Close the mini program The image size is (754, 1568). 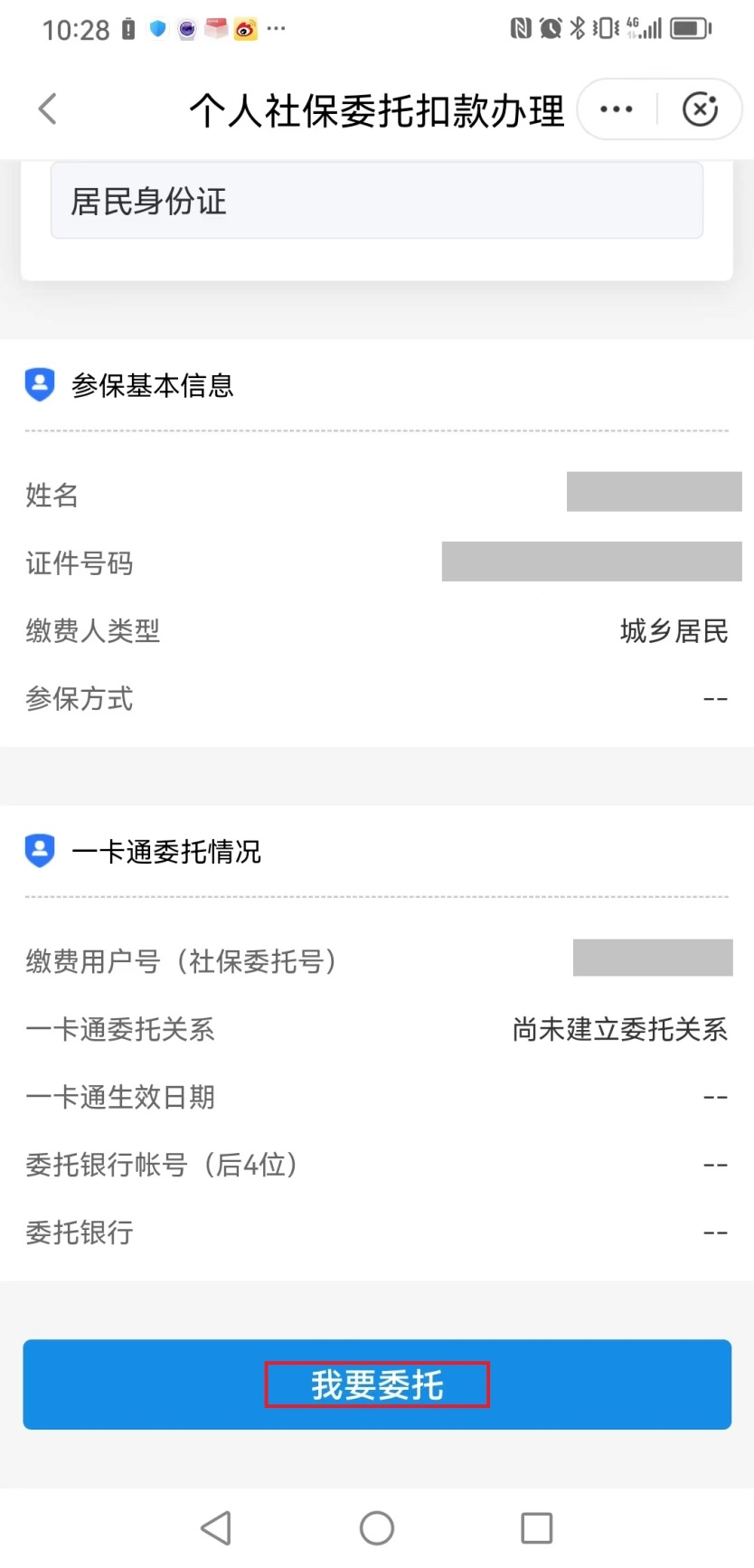[x=701, y=109]
